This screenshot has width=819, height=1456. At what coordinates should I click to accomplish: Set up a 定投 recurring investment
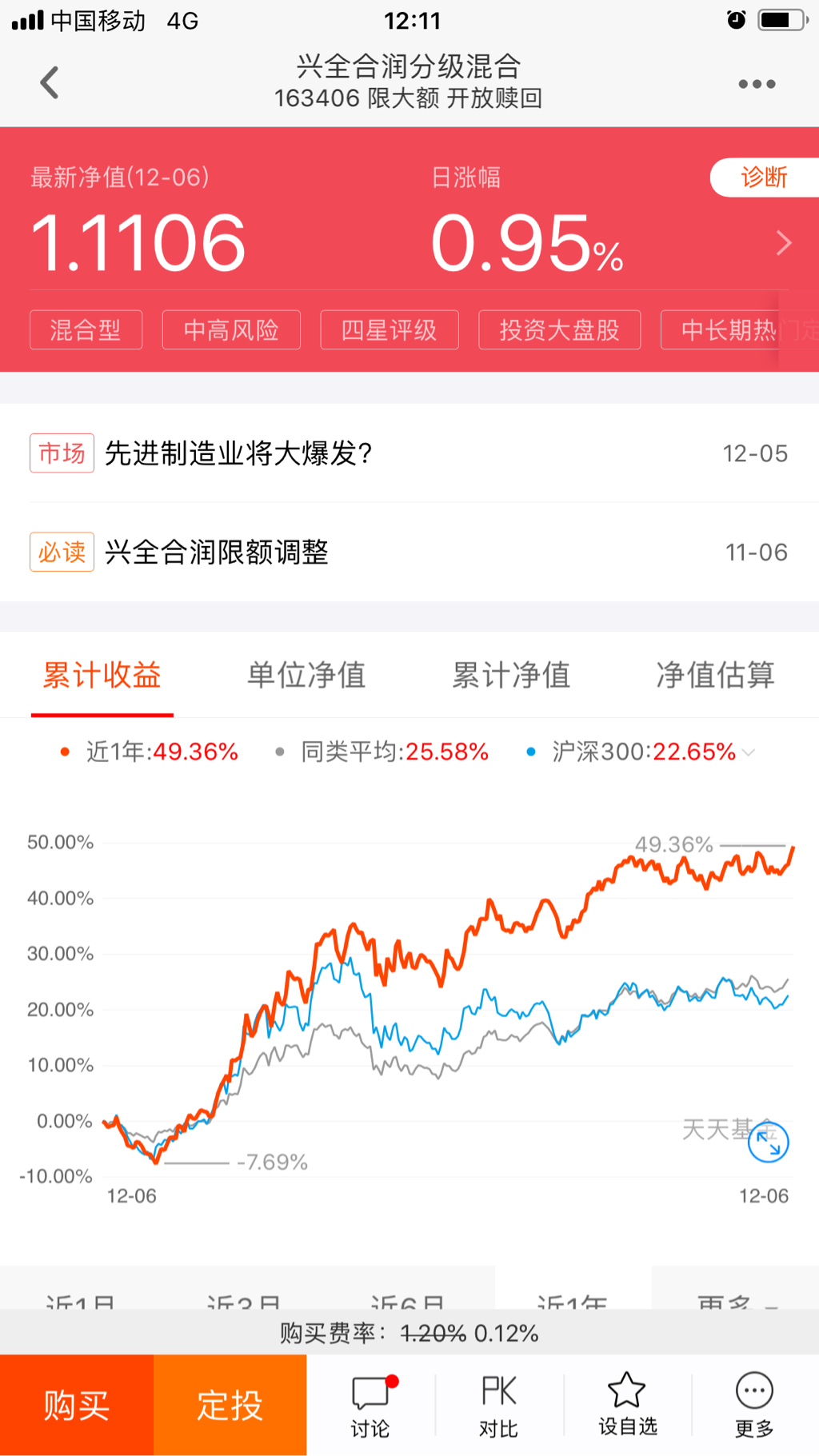[x=230, y=1405]
